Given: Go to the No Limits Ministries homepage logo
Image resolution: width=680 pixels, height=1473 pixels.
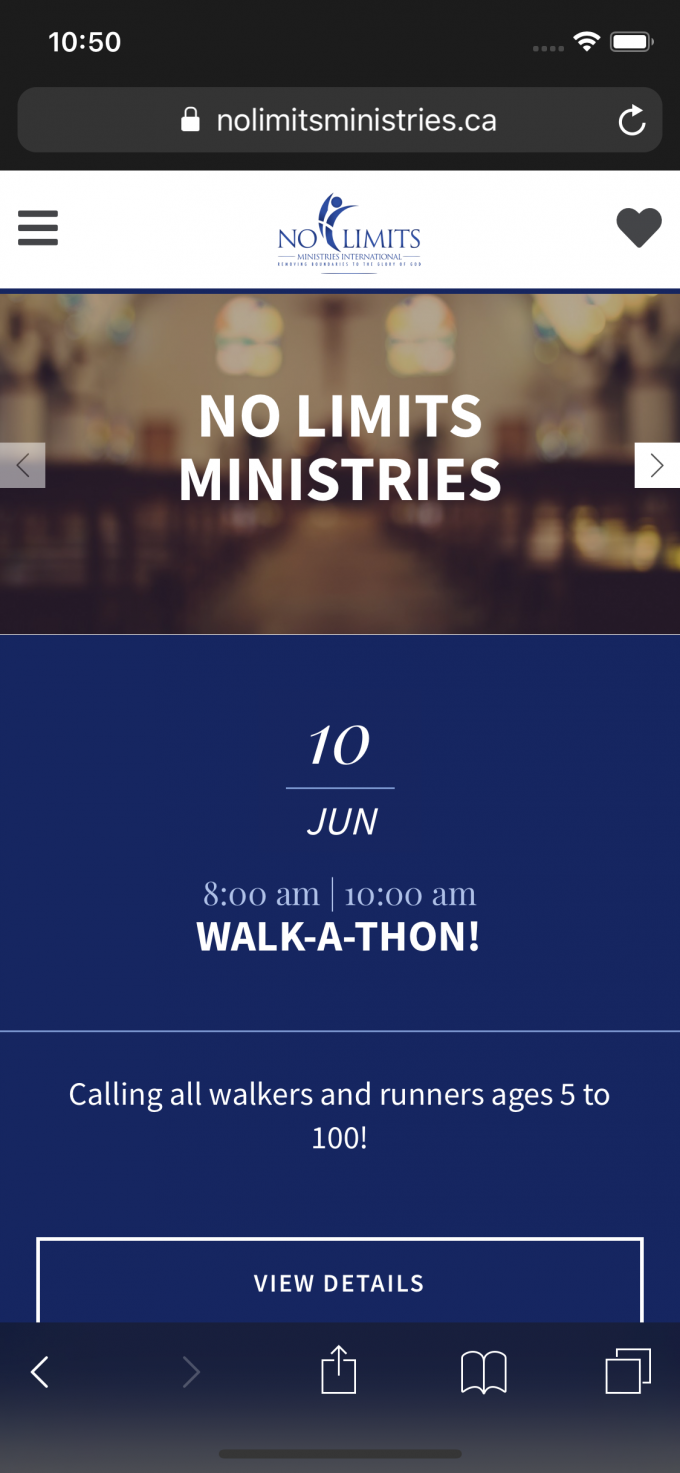Looking at the screenshot, I should pyautogui.click(x=349, y=232).
